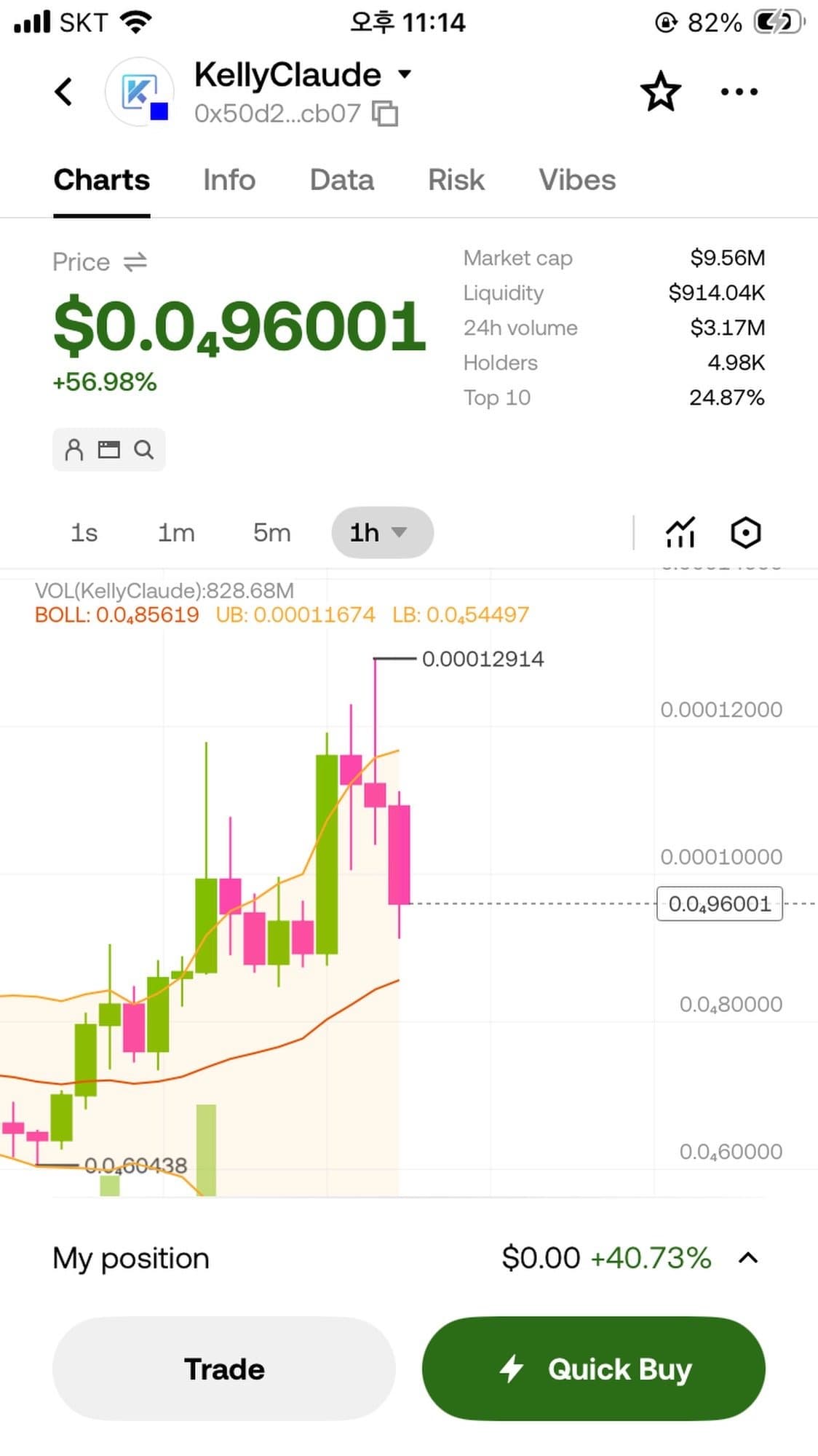The height and width of the screenshot is (1456, 818).
Task: Select the 5m chart interval
Action: click(x=271, y=533)
